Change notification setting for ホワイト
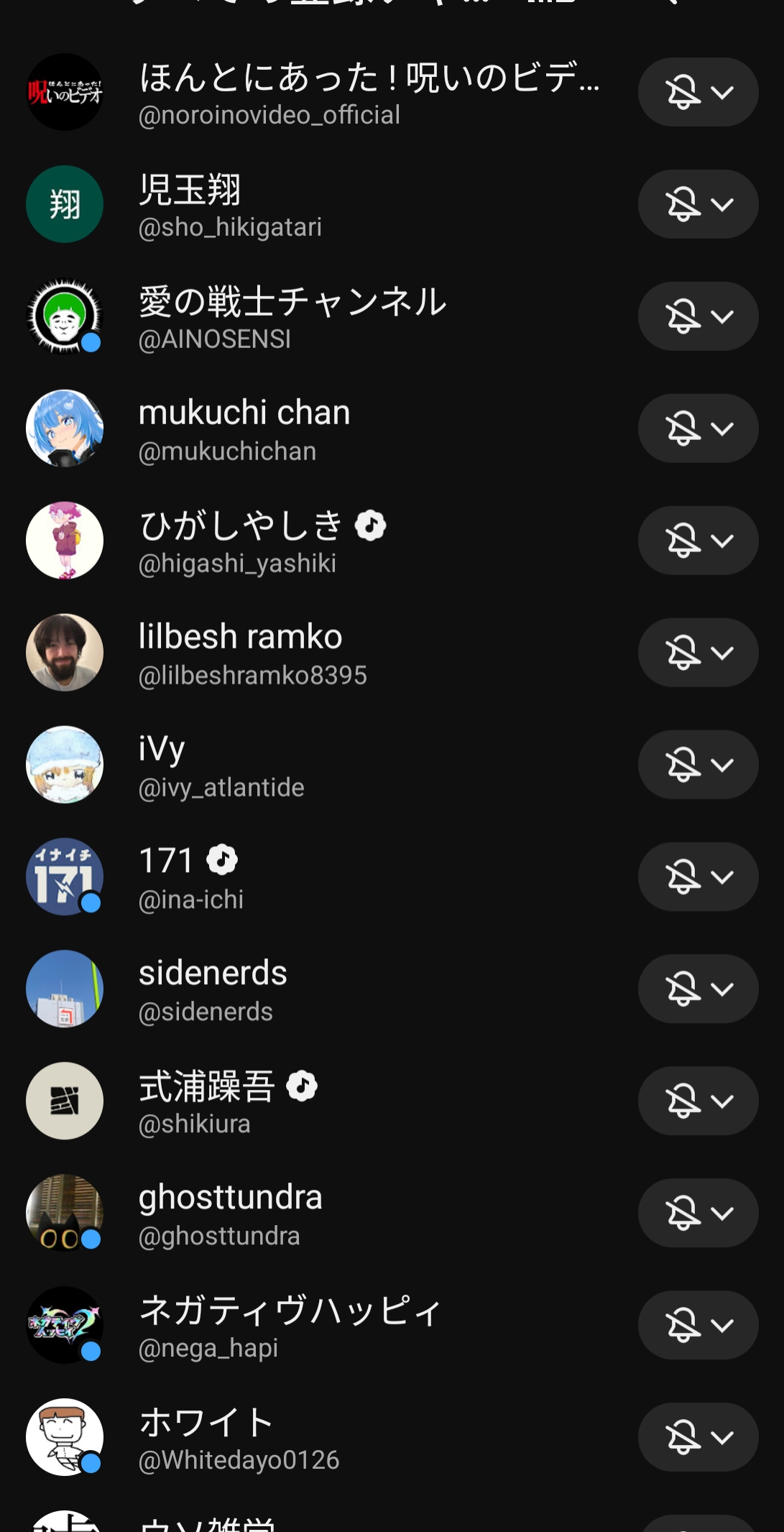 point(698,1438)
